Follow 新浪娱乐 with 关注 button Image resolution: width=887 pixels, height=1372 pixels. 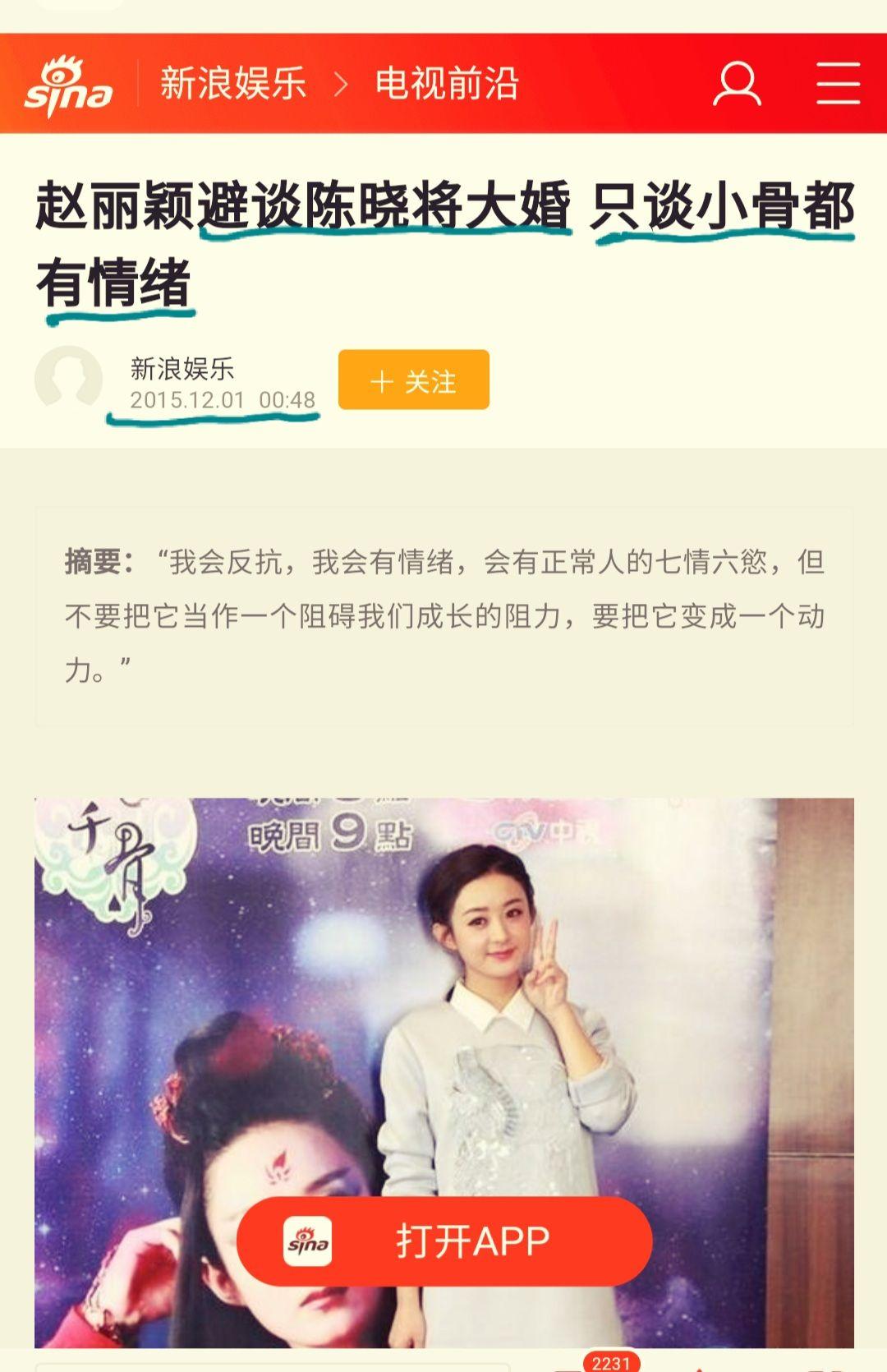pyautogui.click(x=413, y=380)
